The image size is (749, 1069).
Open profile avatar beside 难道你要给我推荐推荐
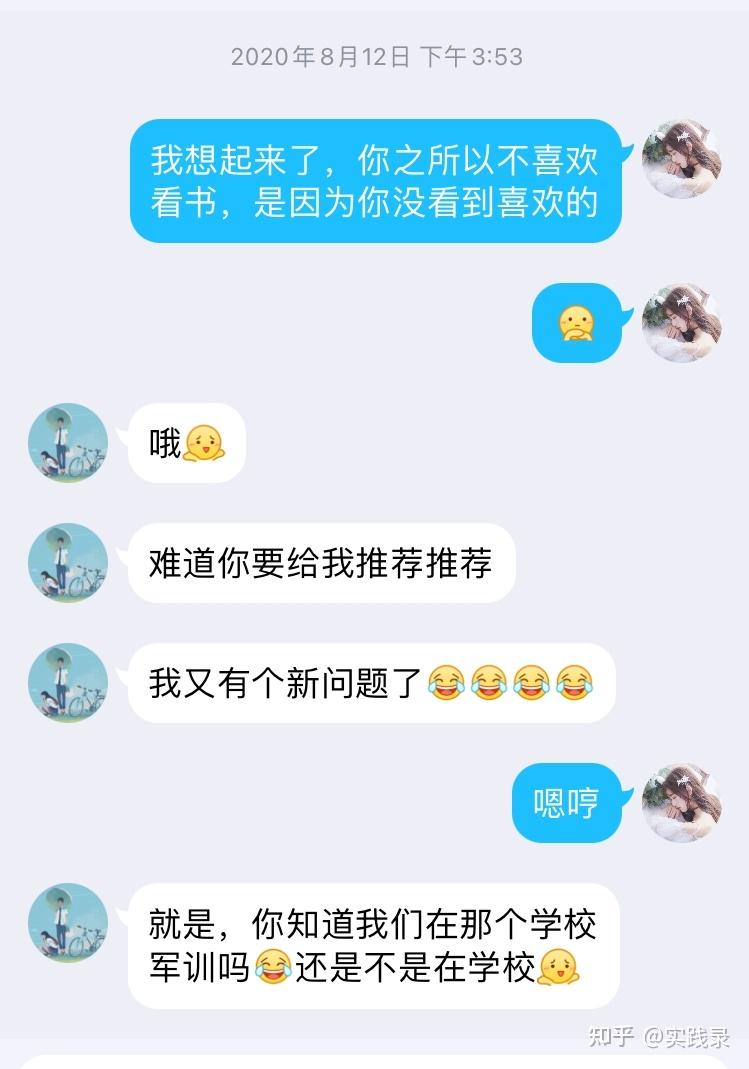tap(68, 563)
